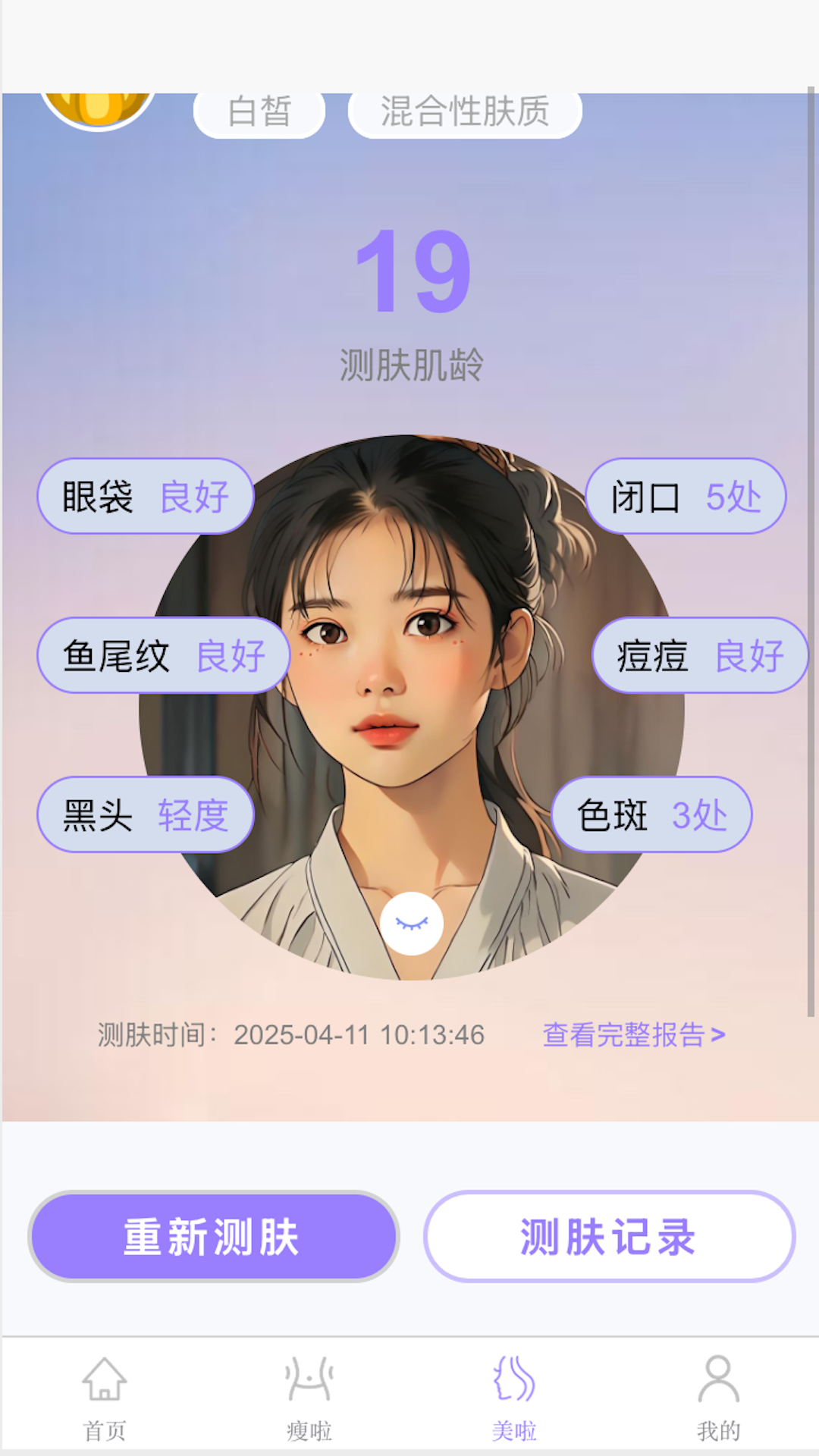Viewport: 819px width, 1456px height.
Task: Expand the 查看完整报告 full report
Action: point(634,1033)
